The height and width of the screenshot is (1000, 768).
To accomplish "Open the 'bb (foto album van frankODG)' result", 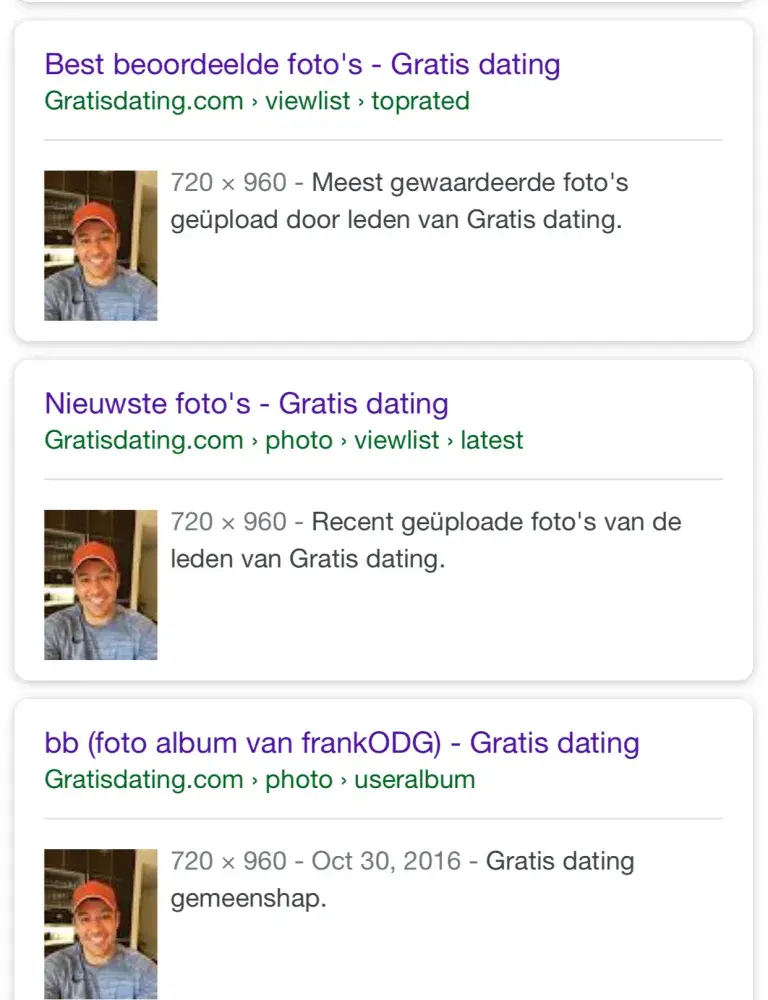I will 342,743.
